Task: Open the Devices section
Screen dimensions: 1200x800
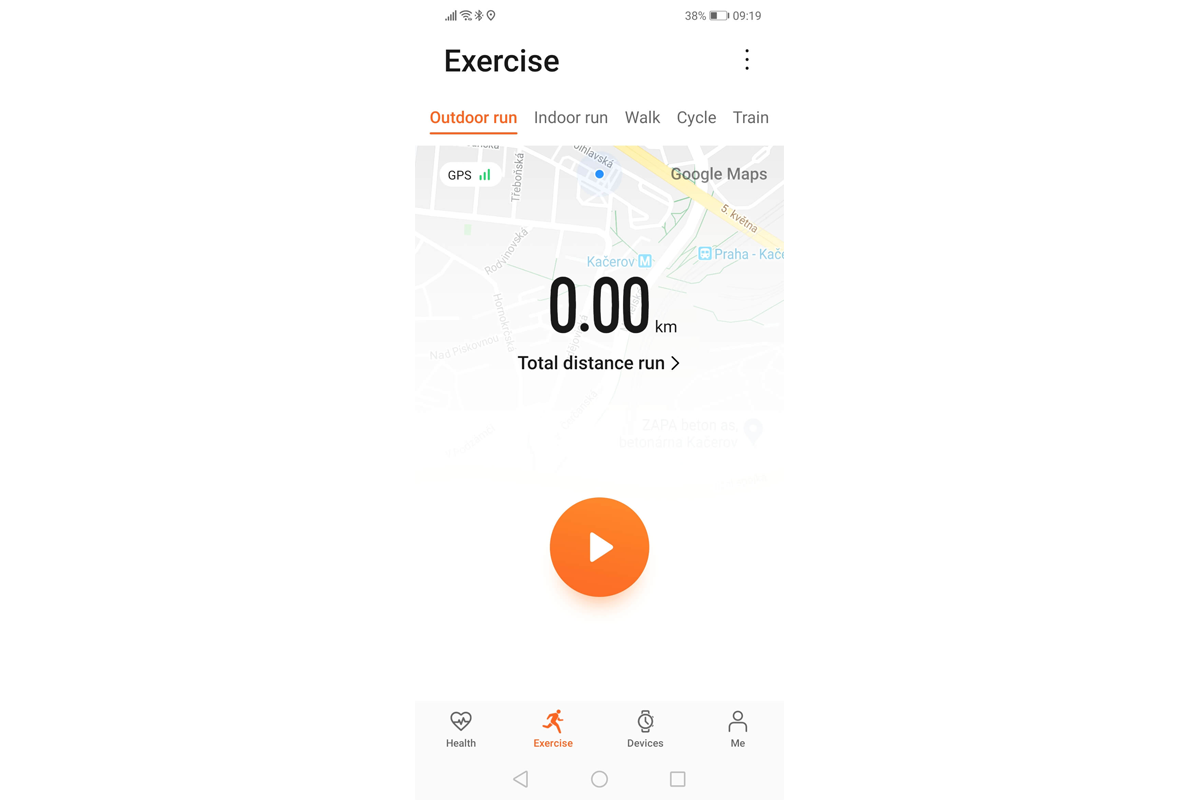Action: 645,728
